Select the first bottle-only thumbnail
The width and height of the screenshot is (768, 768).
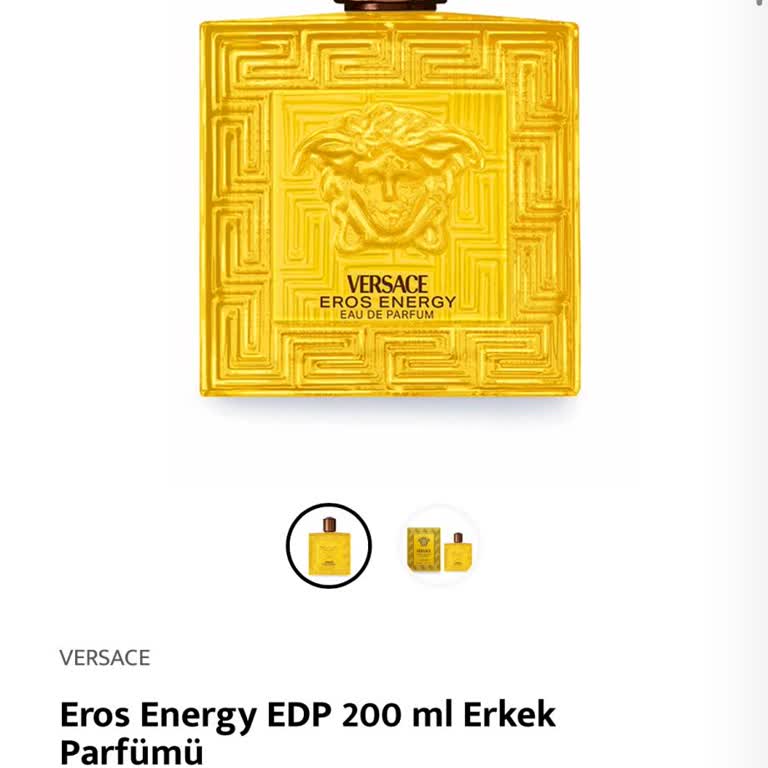coord(329,545)
